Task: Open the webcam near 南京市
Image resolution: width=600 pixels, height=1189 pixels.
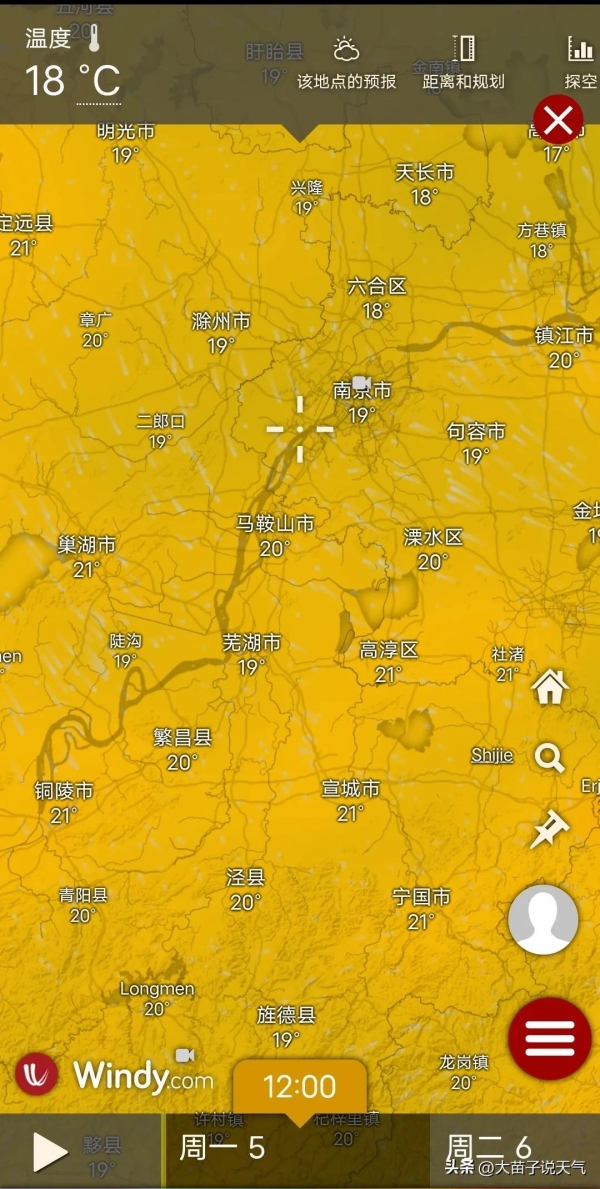Action: (362, 383)
